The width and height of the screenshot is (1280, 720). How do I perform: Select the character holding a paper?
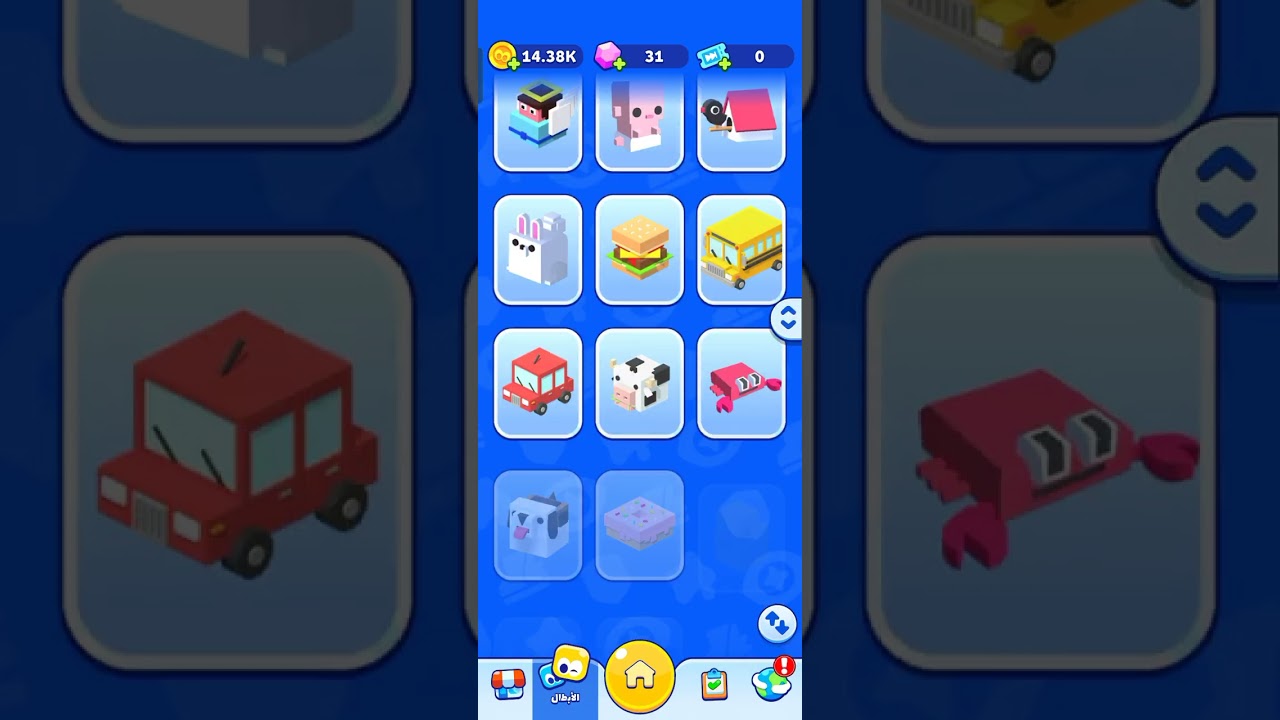coord(538,120)
